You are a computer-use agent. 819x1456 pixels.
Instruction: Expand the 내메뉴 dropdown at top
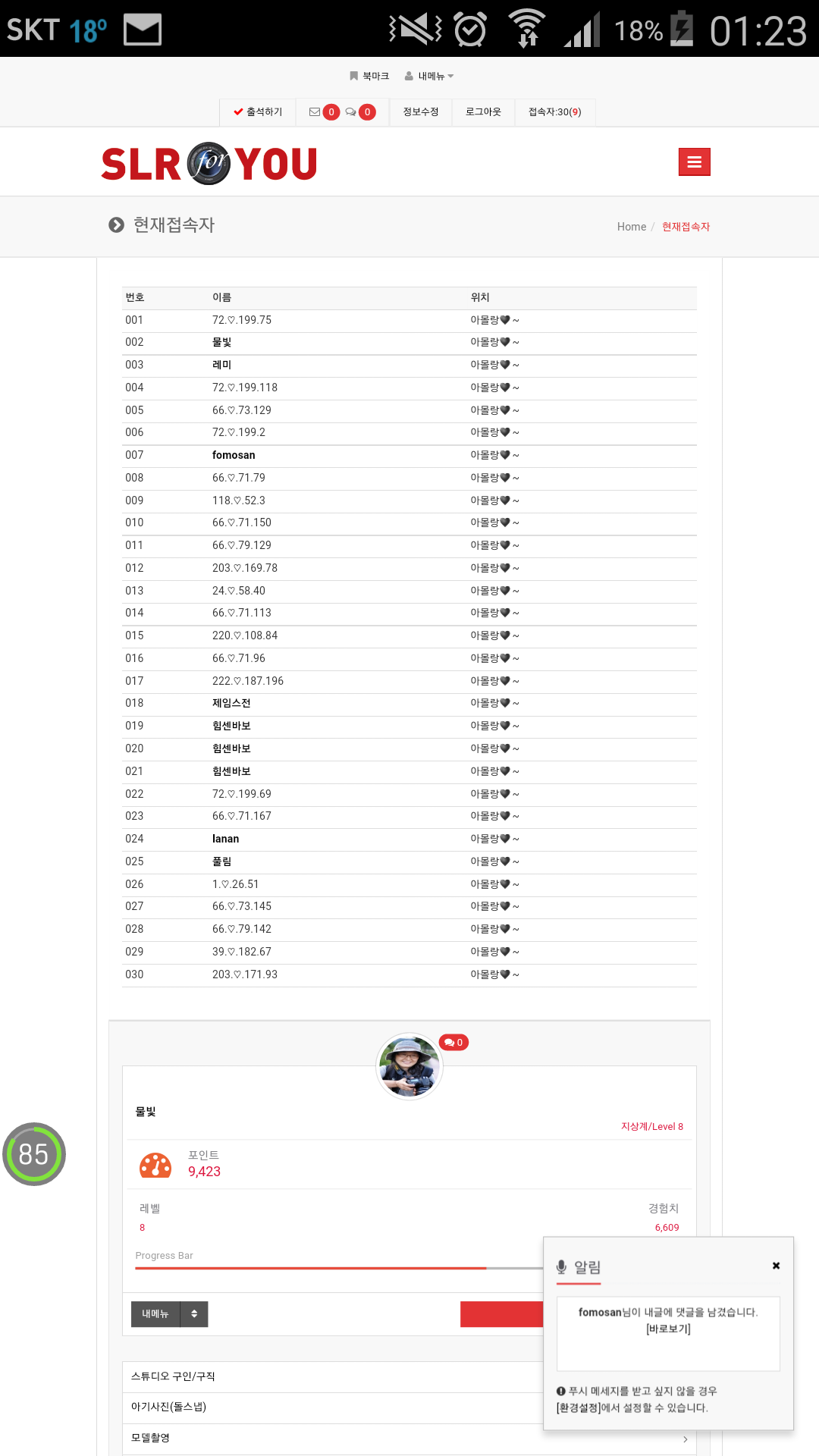(430, 76)
